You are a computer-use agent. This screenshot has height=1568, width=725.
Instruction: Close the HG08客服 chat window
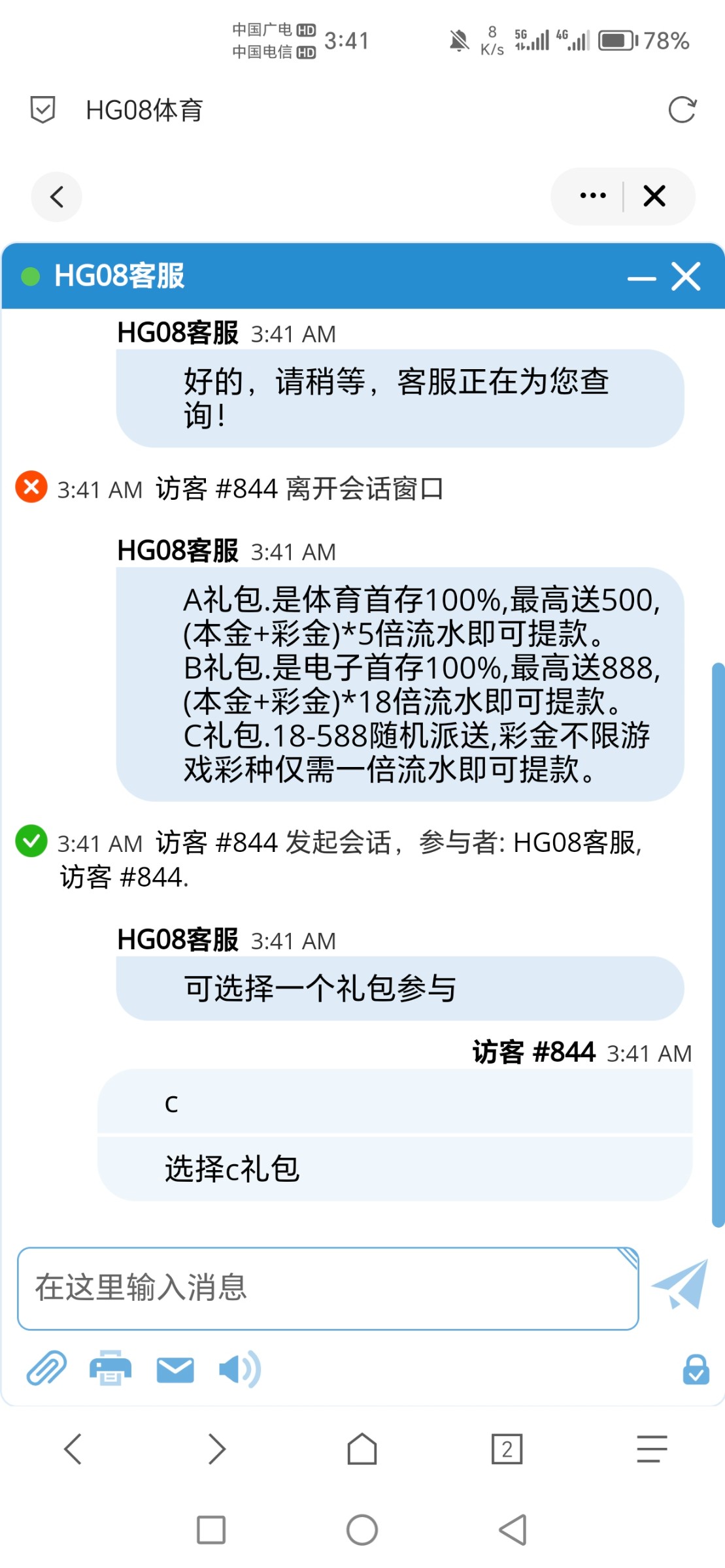point(686,276)
